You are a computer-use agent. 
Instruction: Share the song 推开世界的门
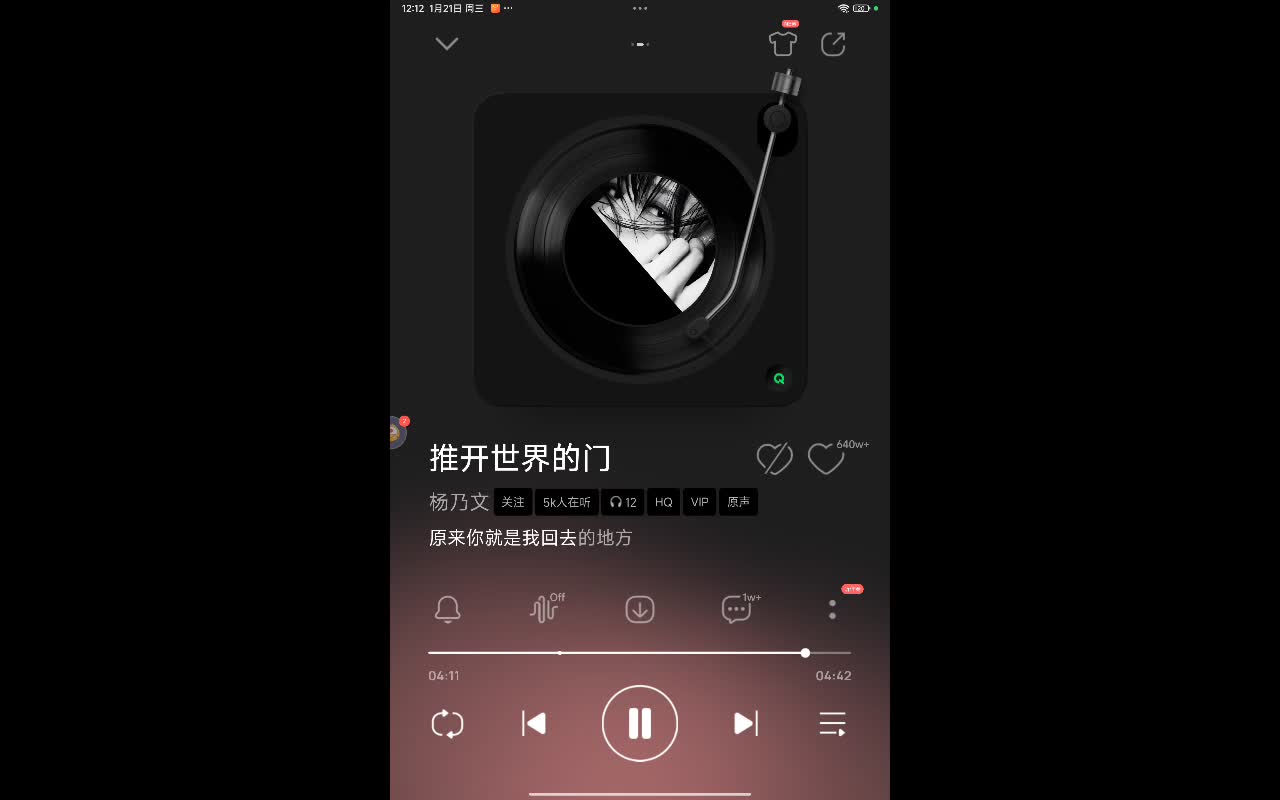[833, 44]
